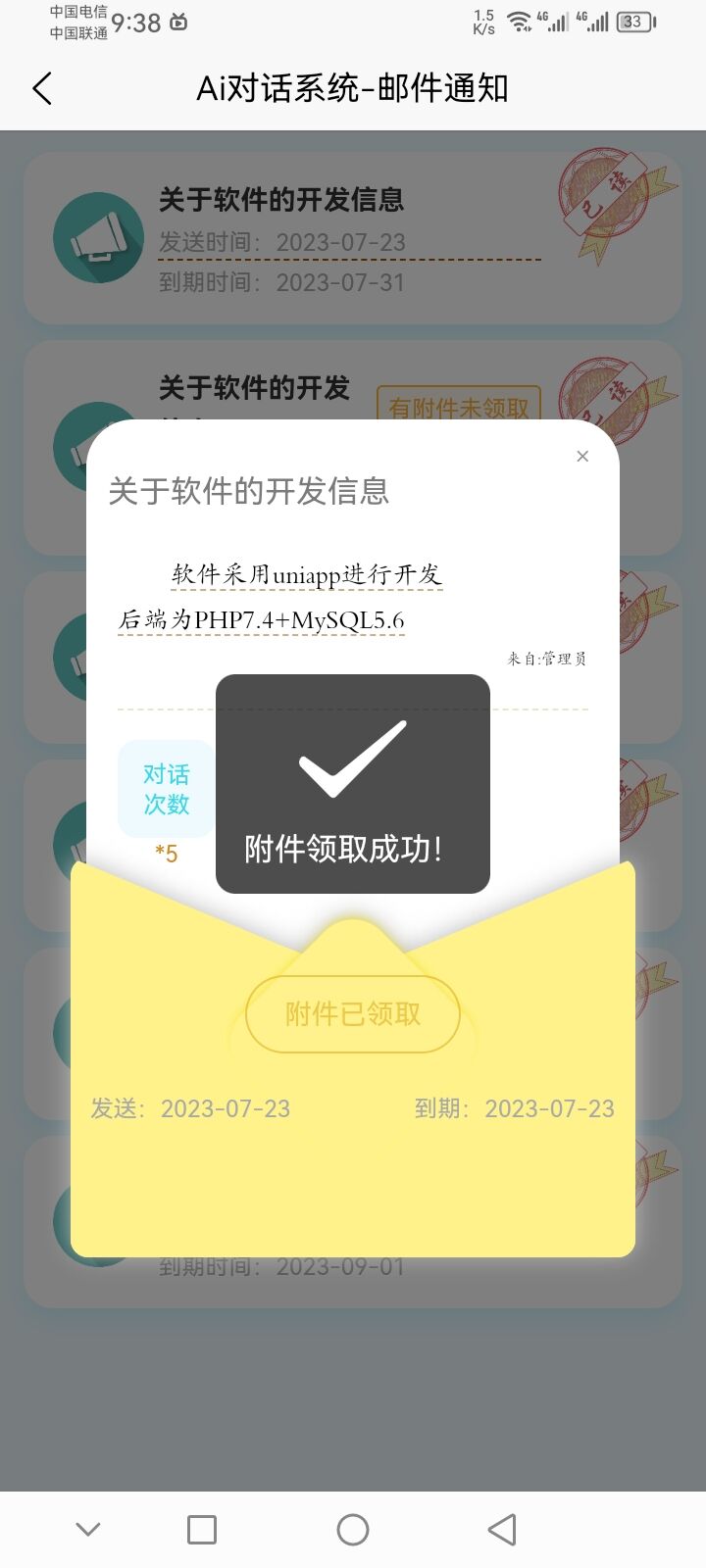This screenshot has width=706, height=1568.
Task: Tap the 附件已领取 button
Action: point(353,1014)
